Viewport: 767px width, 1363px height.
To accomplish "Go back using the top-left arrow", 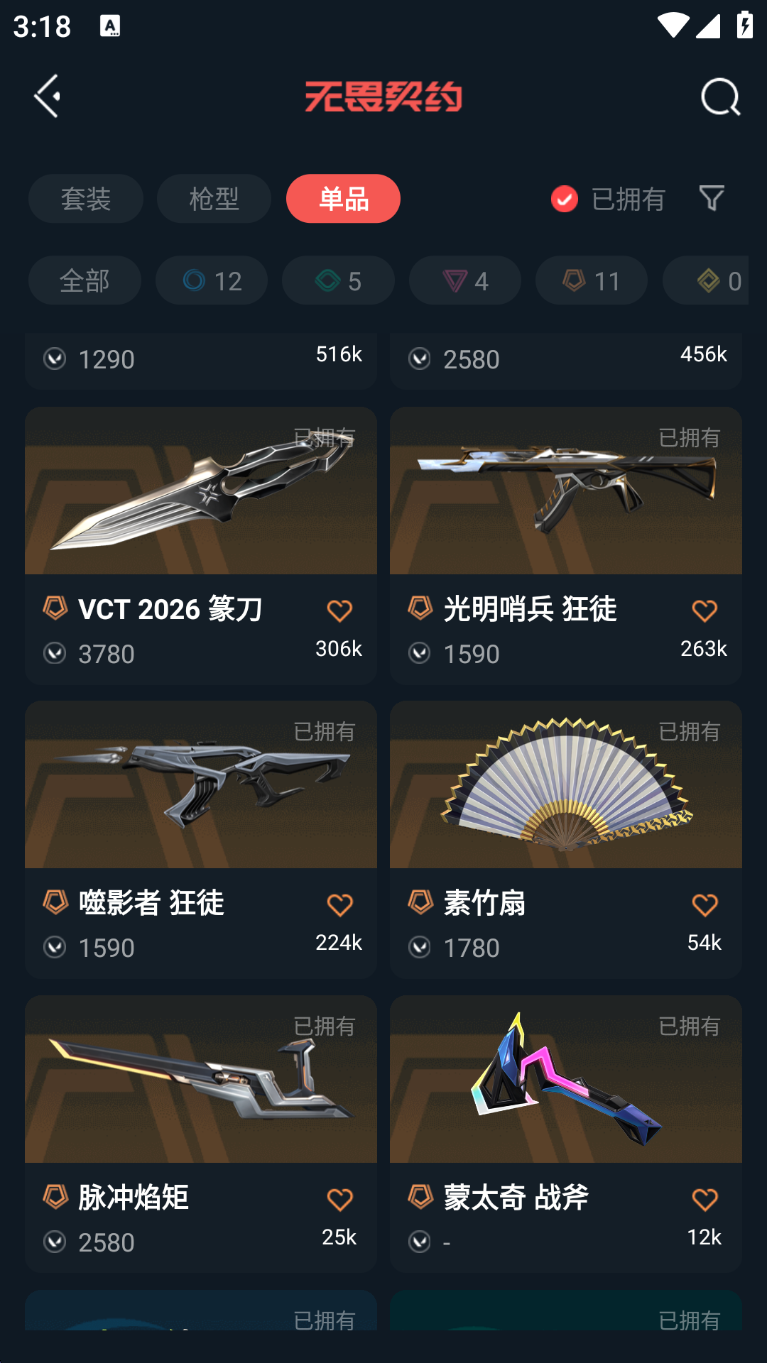I will point(47,96).
